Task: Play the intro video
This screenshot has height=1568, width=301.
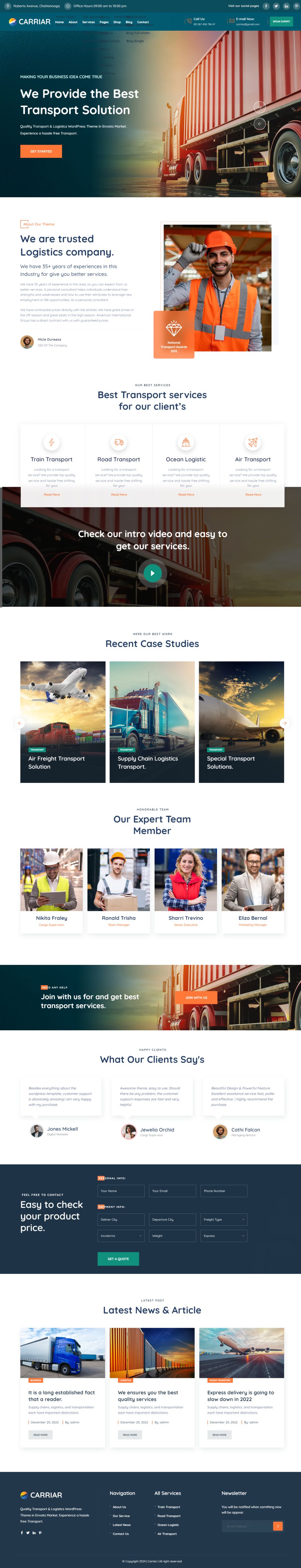Action: 152,573
